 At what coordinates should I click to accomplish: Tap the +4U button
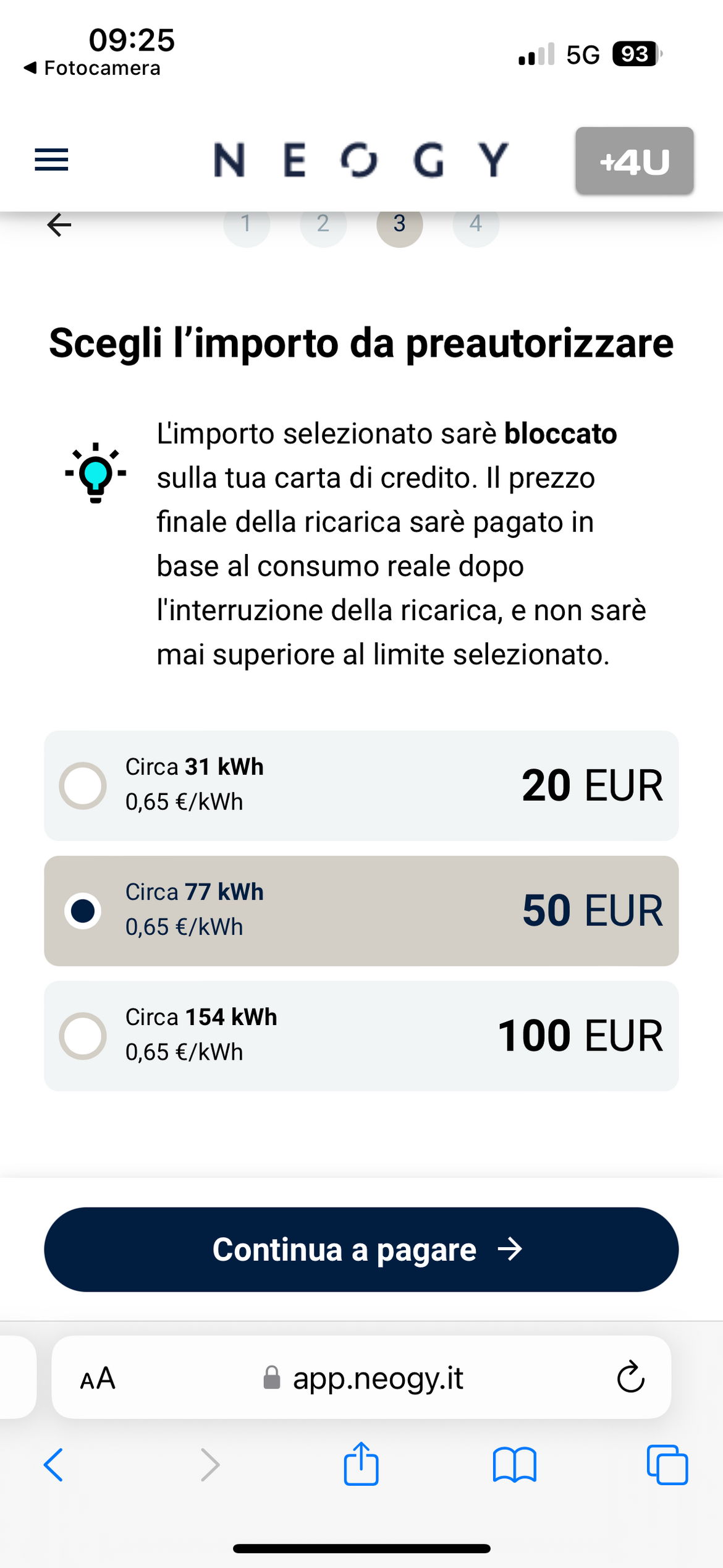pos(634,161)
